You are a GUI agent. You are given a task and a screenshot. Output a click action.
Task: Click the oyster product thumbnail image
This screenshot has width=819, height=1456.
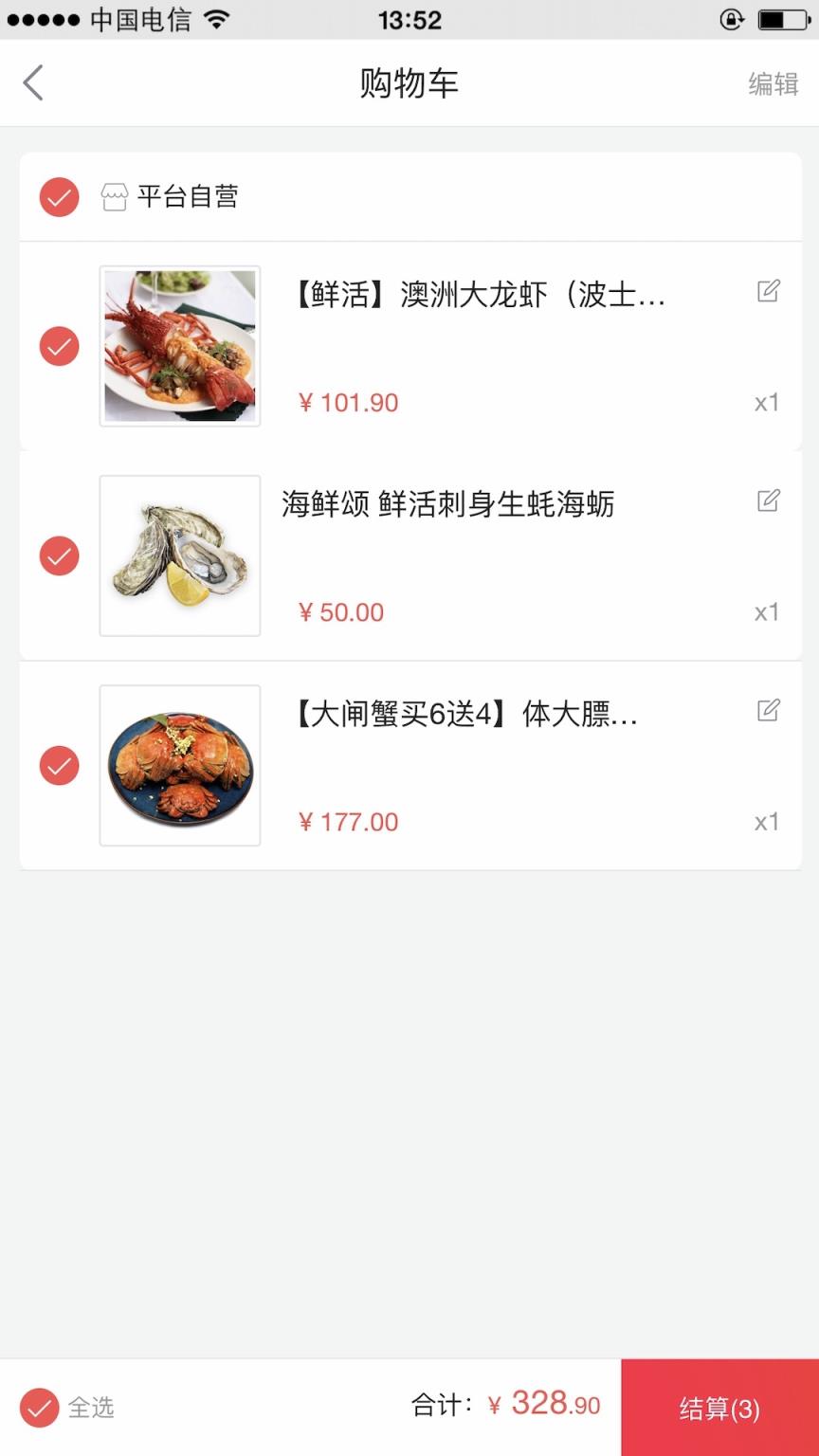(x=179, y=555)
